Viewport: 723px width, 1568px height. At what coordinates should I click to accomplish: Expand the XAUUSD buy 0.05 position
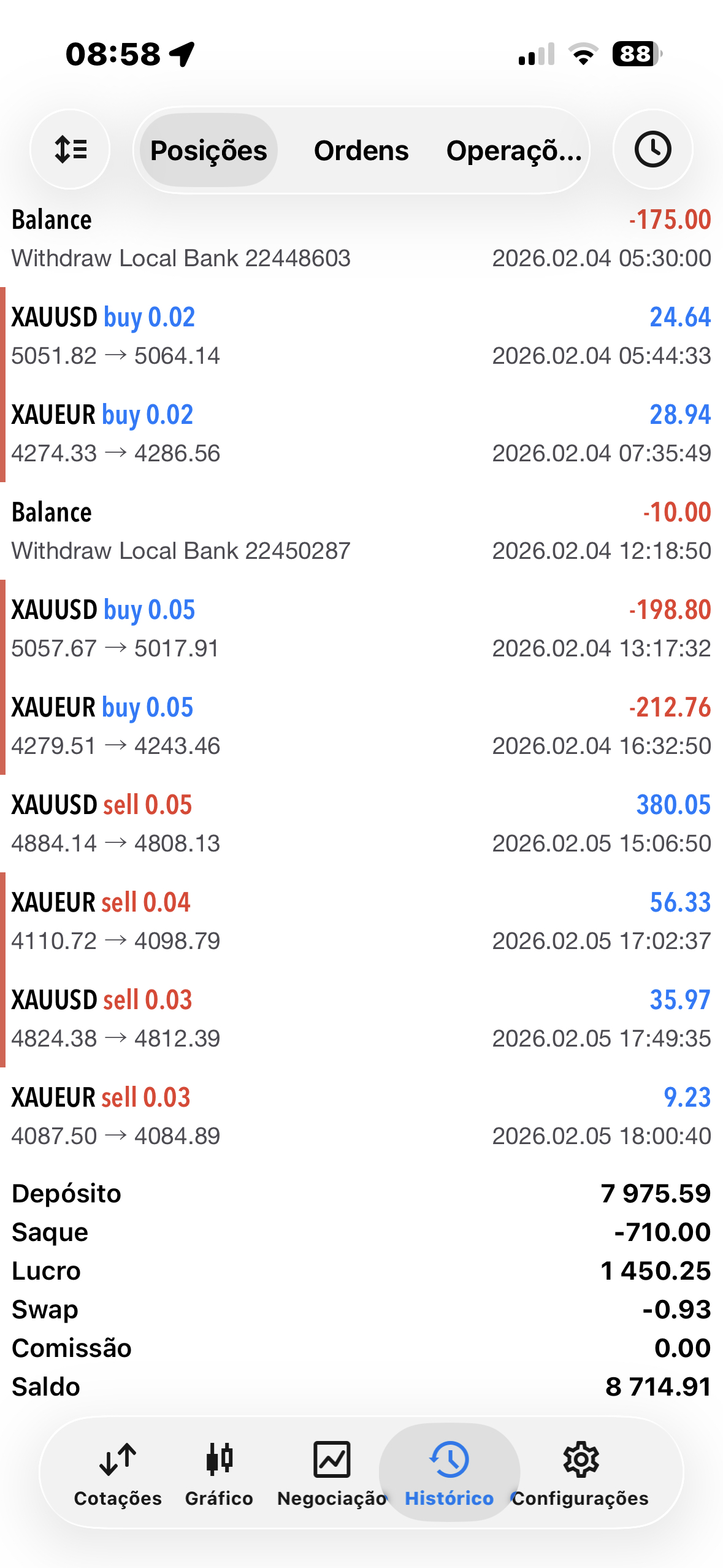[361, 629]
